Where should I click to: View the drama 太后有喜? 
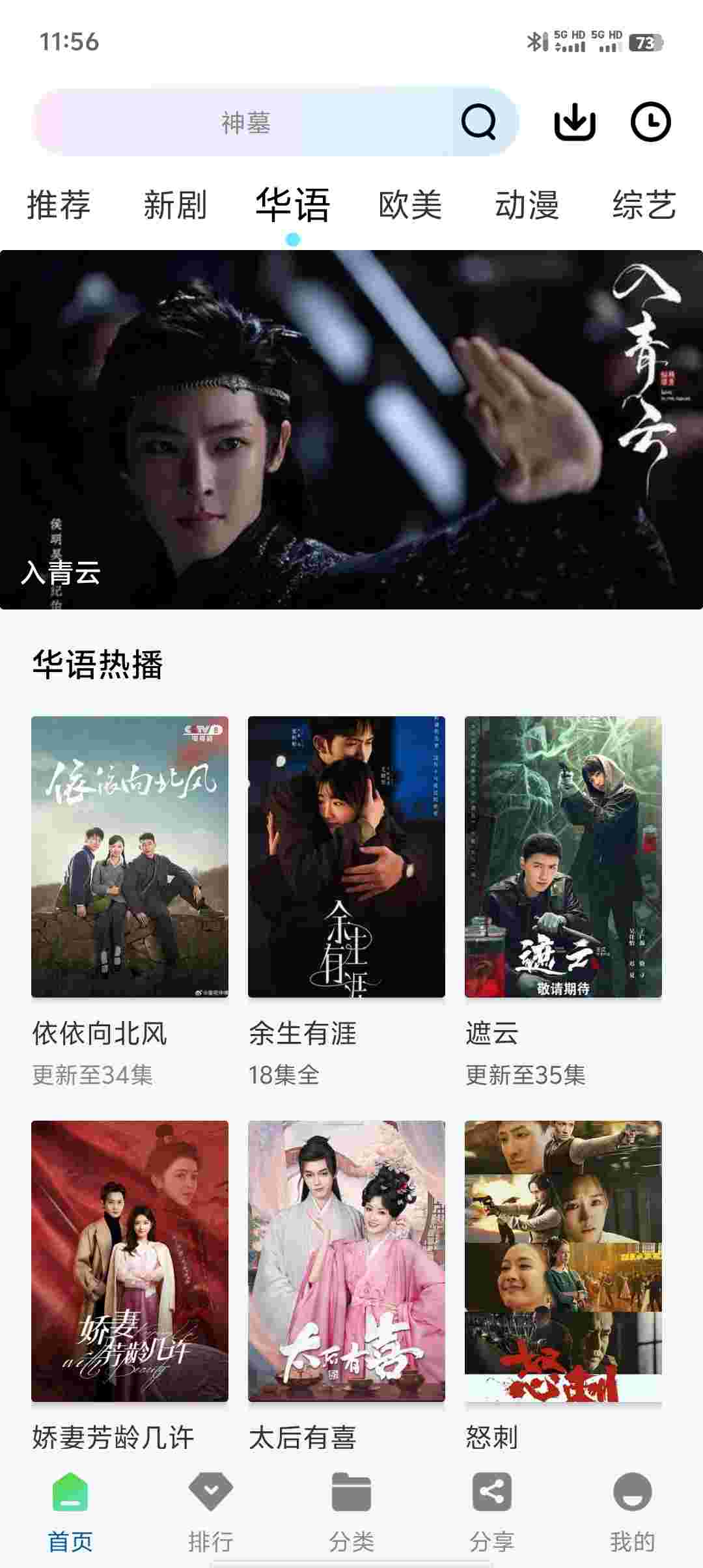click(346, 1261)
